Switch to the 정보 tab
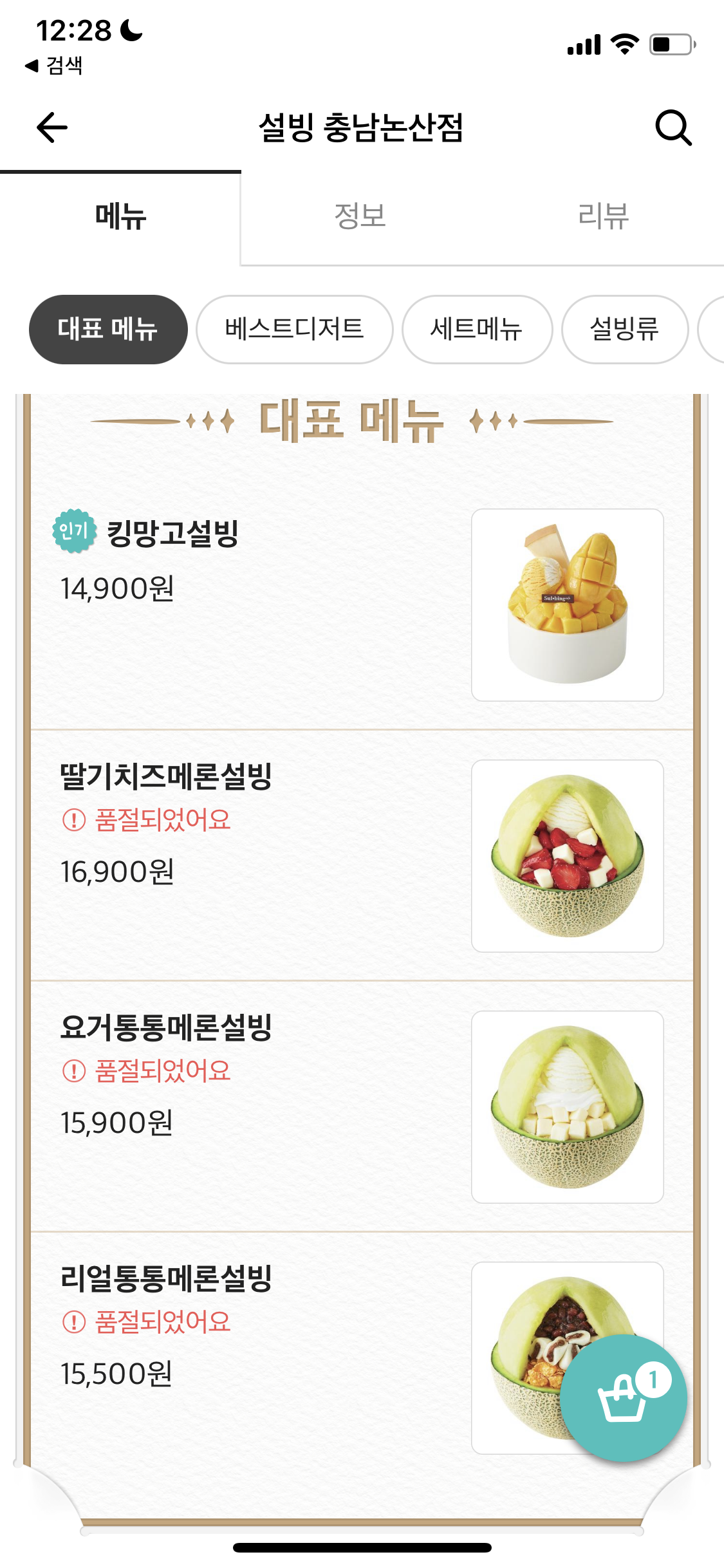This screenshot has width=724, height=1568. [x=360, y=216]
